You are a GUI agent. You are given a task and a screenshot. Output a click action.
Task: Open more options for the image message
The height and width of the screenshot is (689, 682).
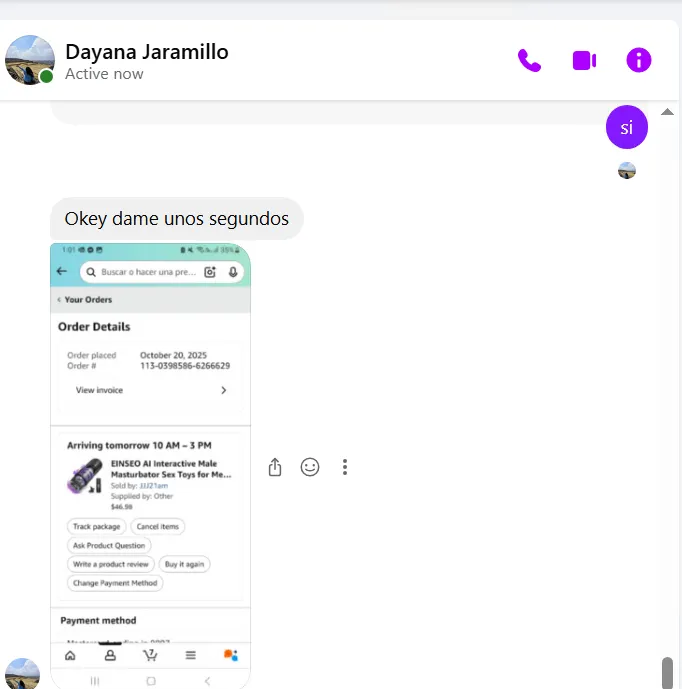[345, 467]
